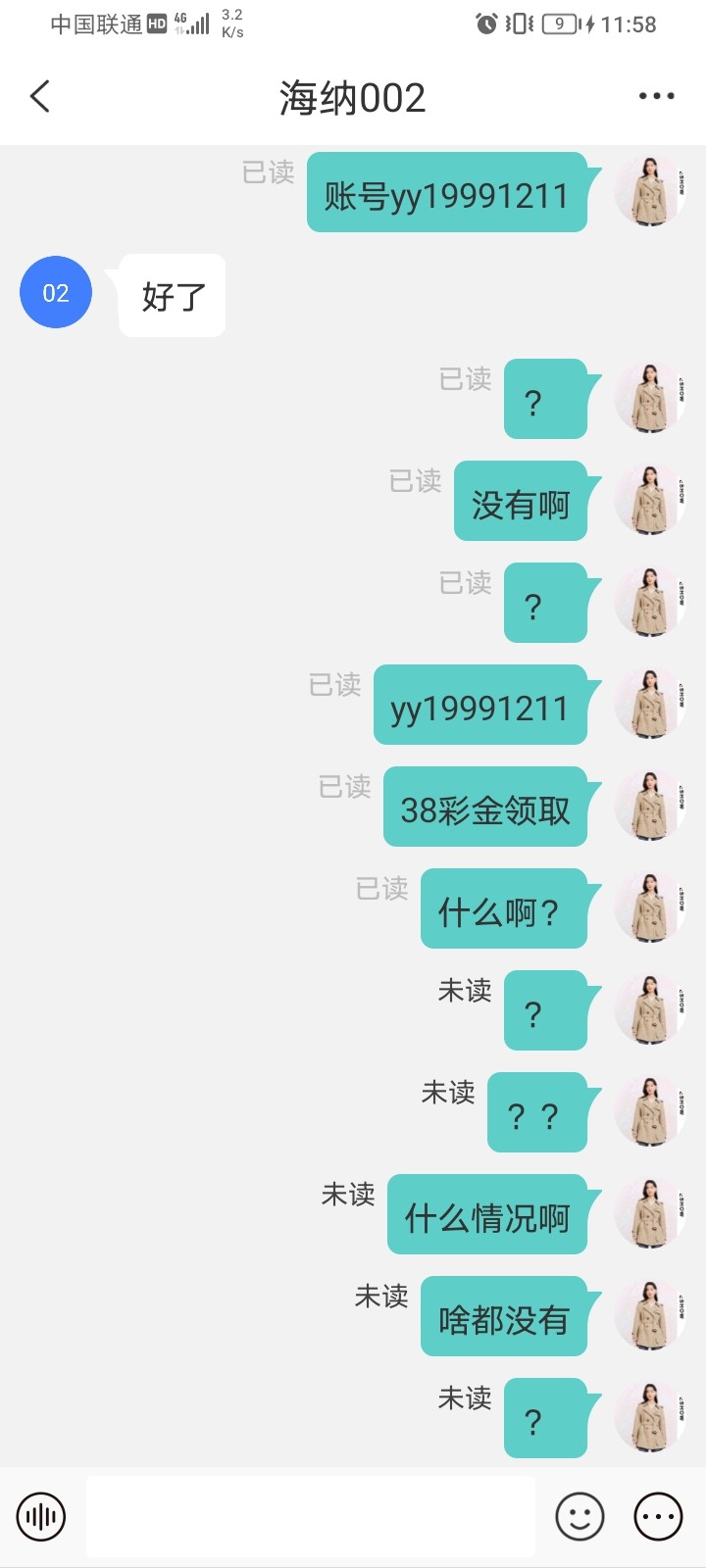This screenshot has height=1568, width=706.
Task: Select the 好了 message bubble
Action: pos(172,295)
